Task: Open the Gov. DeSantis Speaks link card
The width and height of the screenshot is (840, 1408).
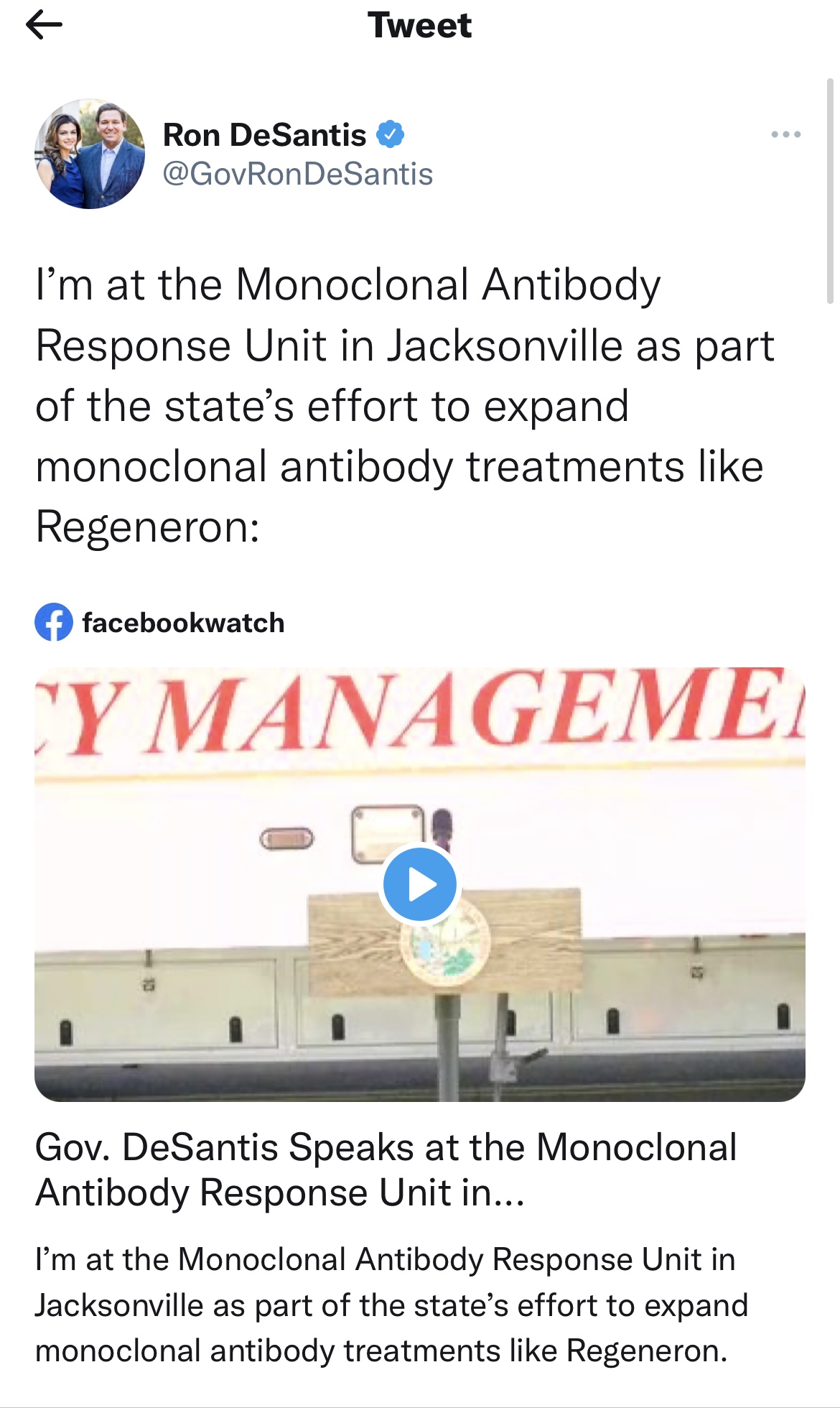Action: pos(386,1170)
